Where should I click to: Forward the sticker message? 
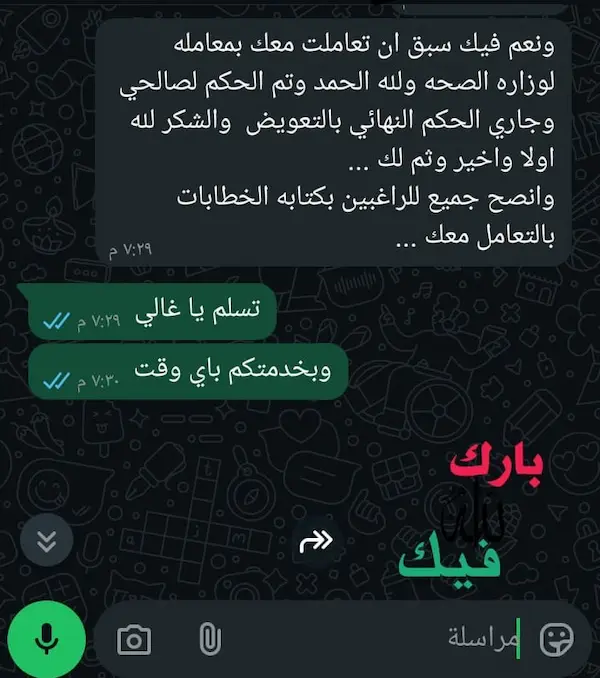coord(317,542)
